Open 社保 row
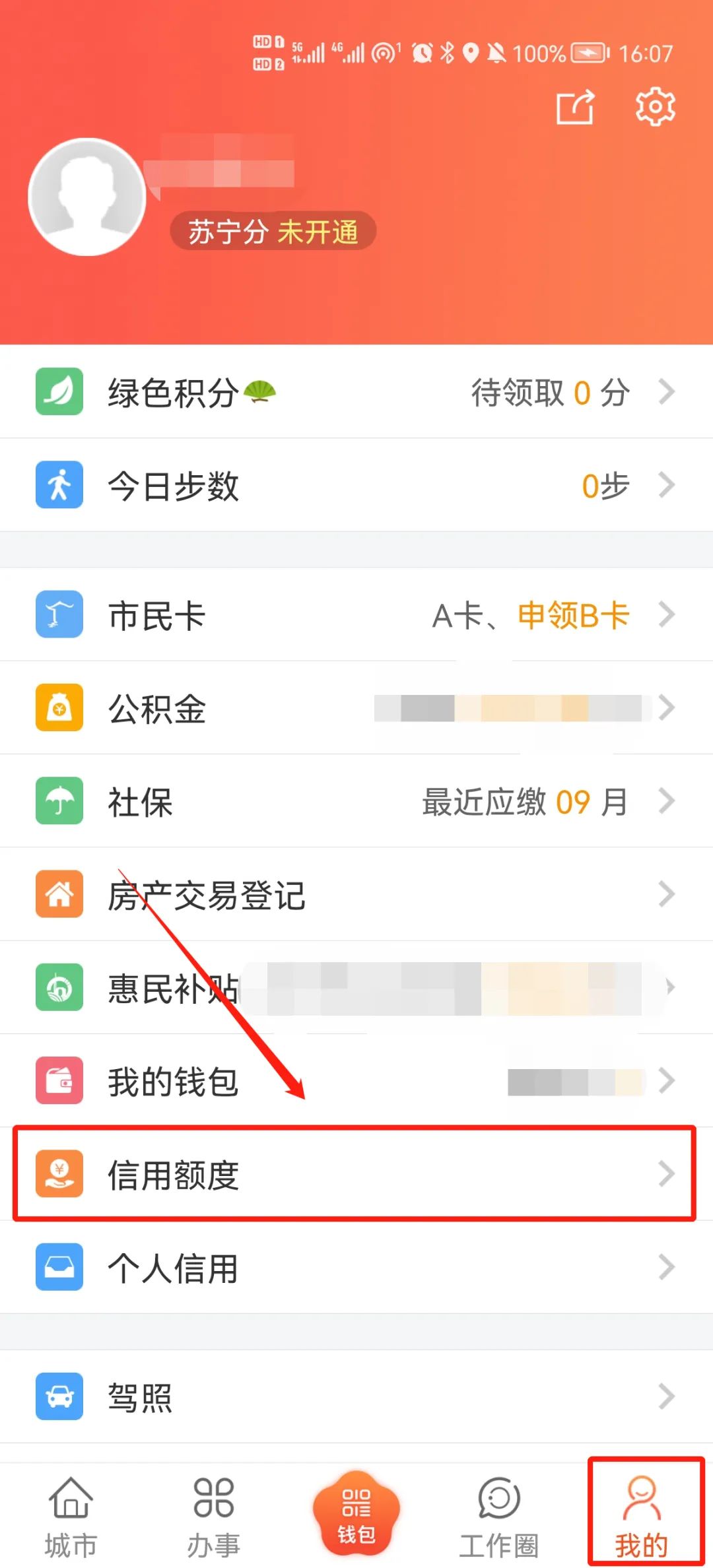The height and width of the screenshot is (1568, 713). [356, 801]
